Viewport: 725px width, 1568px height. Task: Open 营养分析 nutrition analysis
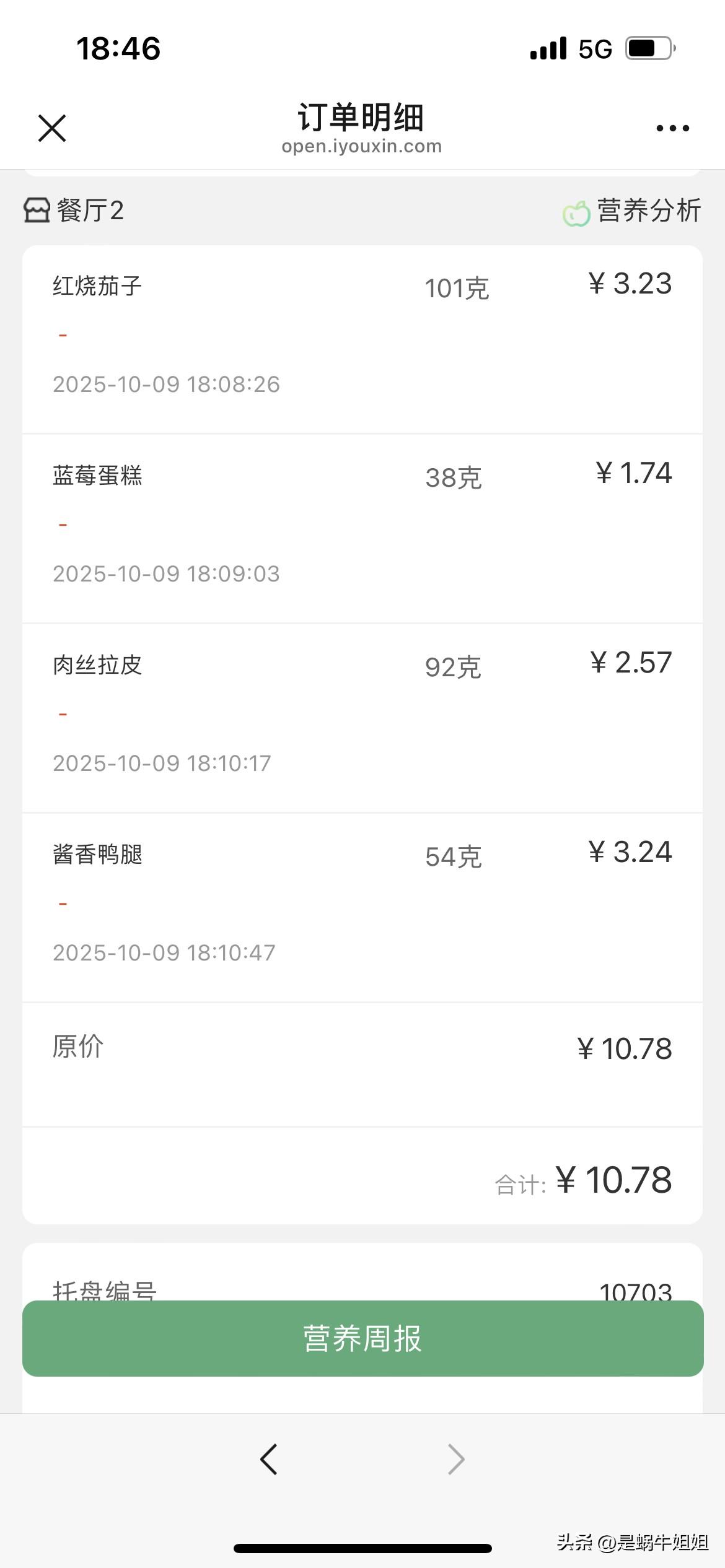pos(633,211)
